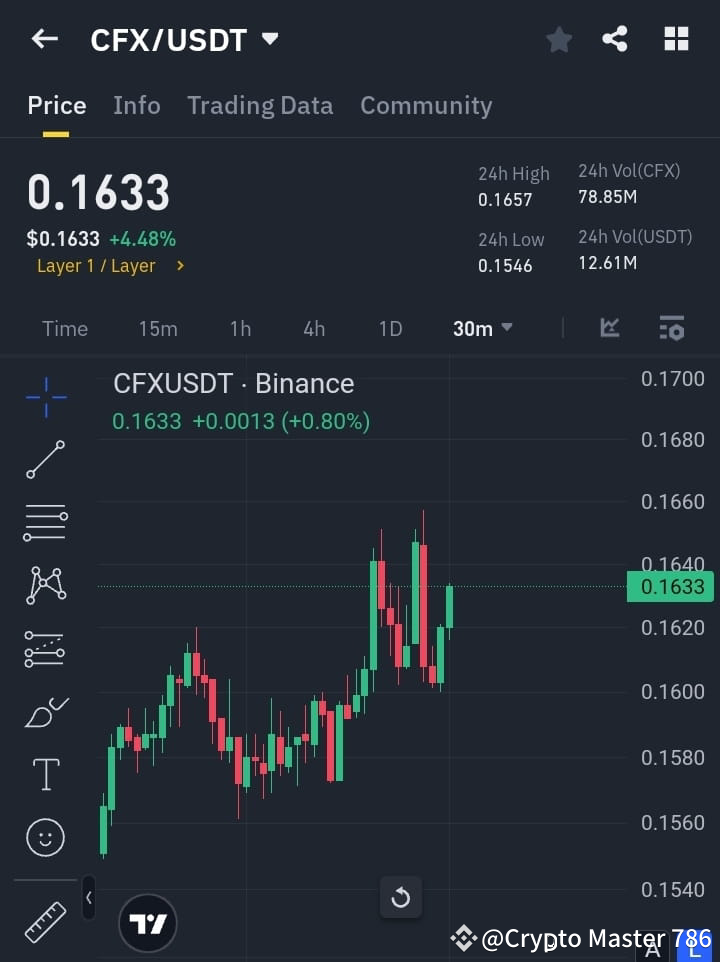Viewport: 720px width, 962px height.
Task: Open the 30m interval dropdown
Action: pos(483,328)
